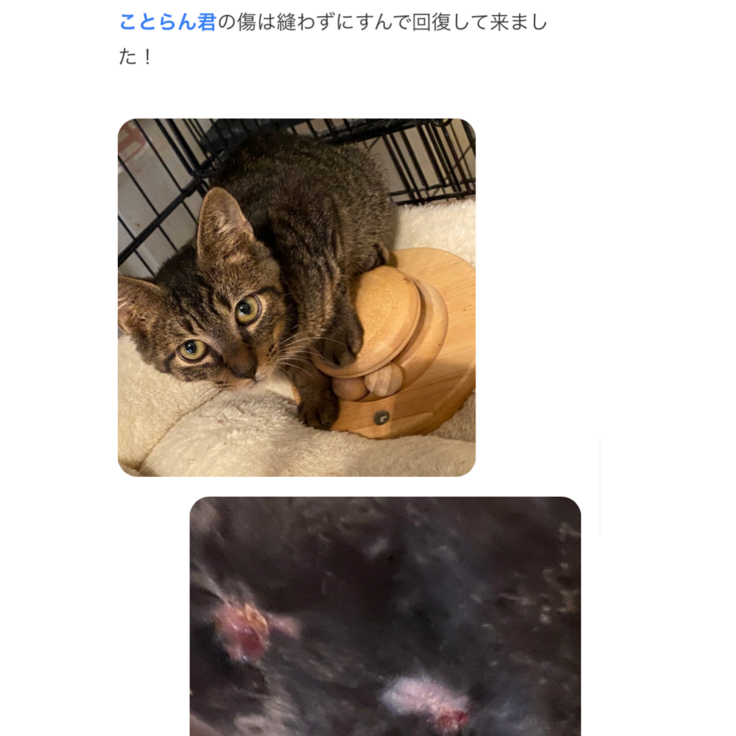Open the ことらん君 link

[x=167, y=22]
